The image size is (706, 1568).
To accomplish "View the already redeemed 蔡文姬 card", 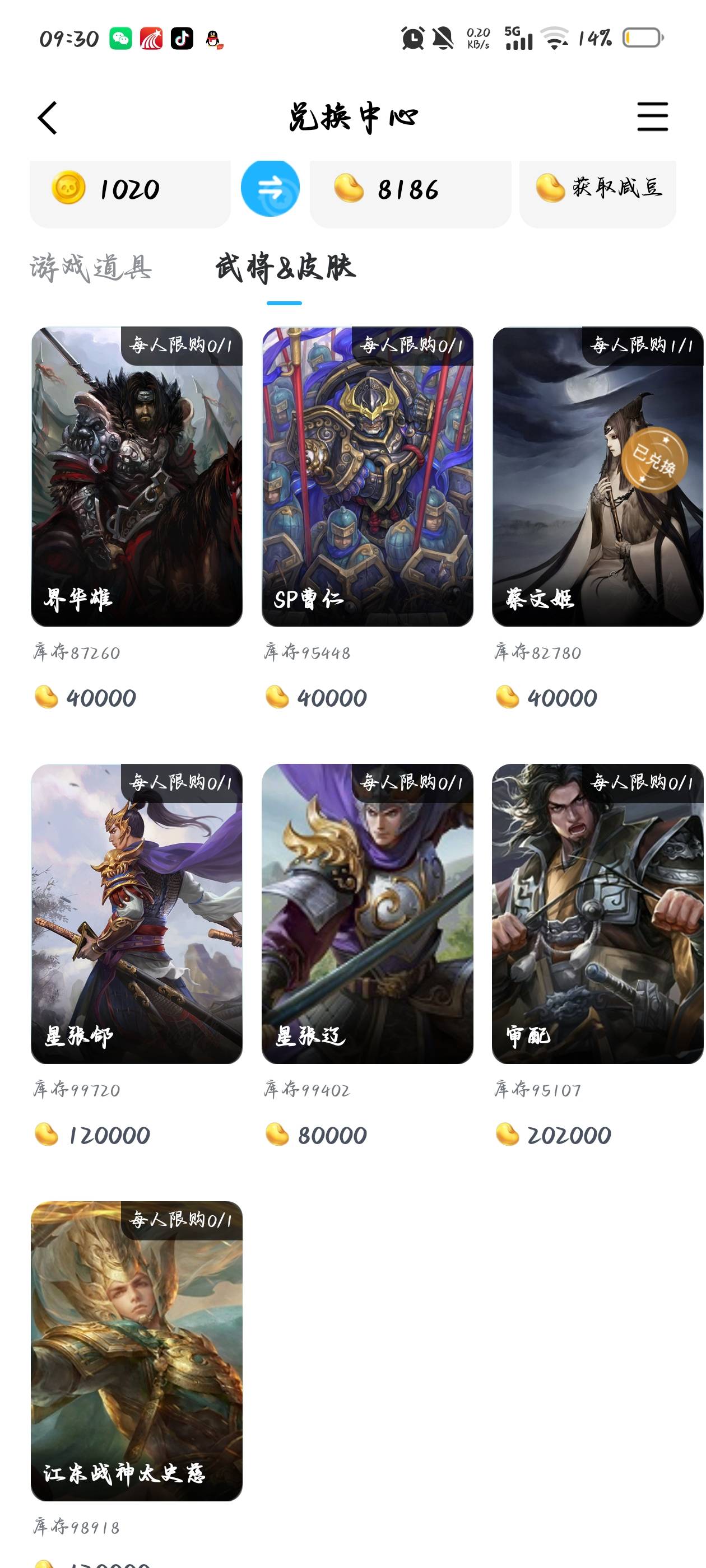I will pos(597,476).
